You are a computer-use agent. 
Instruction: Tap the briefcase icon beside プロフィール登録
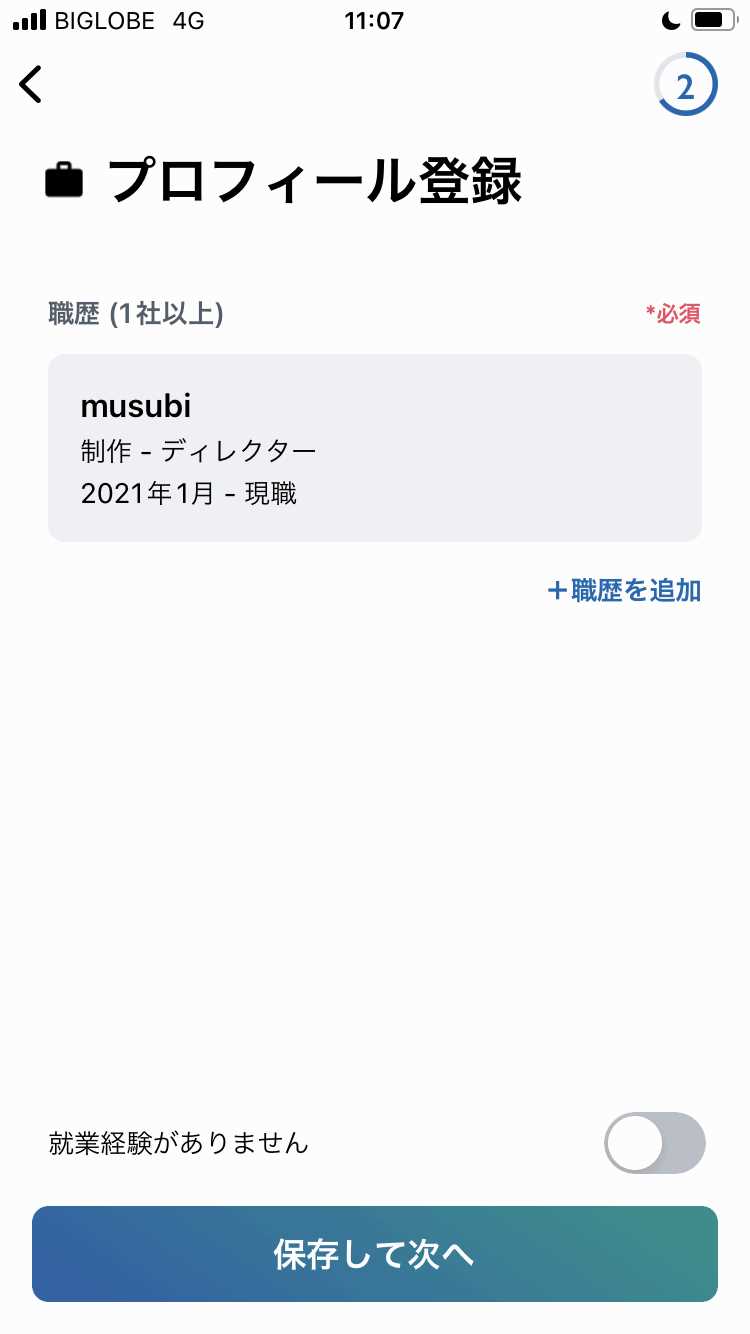click(x=63, y=180)
